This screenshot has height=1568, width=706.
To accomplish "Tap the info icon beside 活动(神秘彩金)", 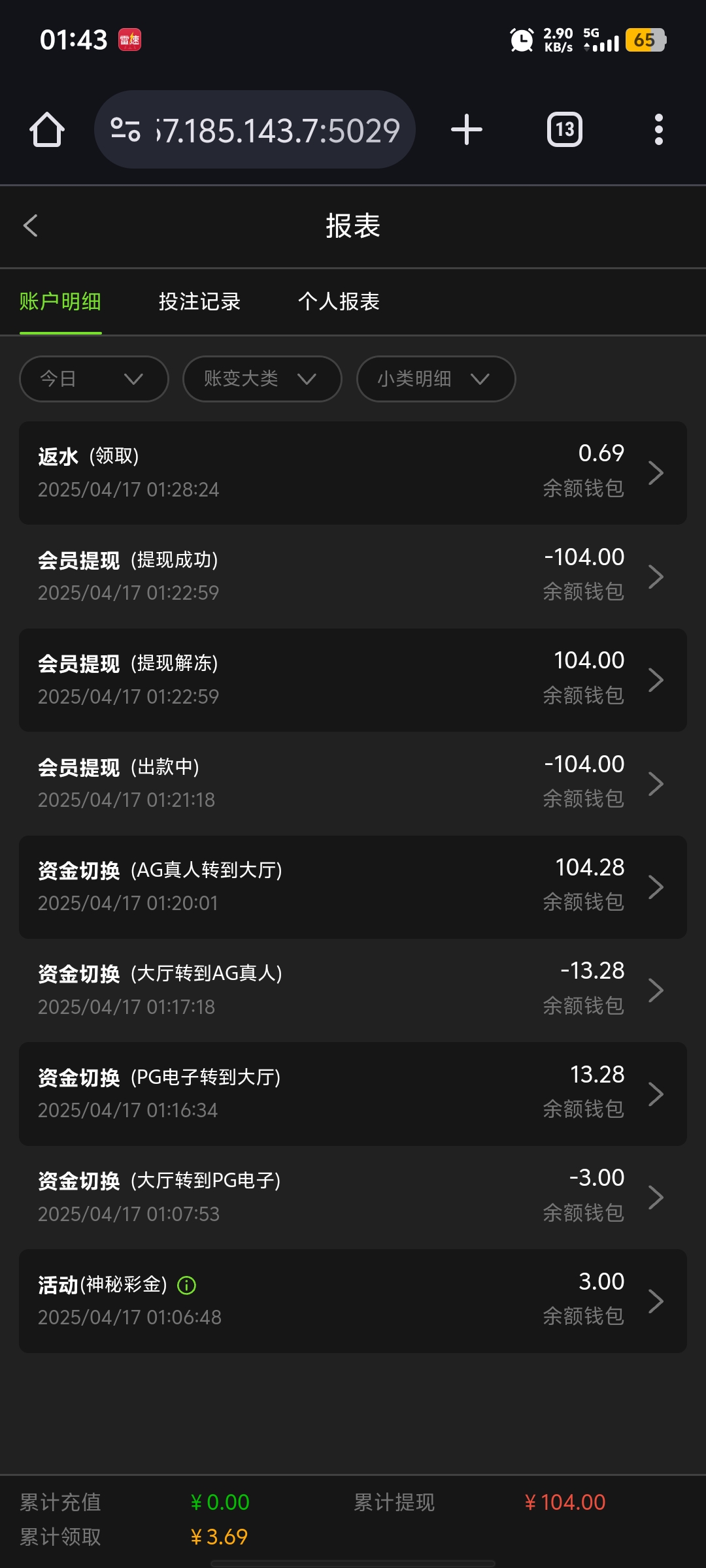I will pyautogui.click(x=187, y=1286).
